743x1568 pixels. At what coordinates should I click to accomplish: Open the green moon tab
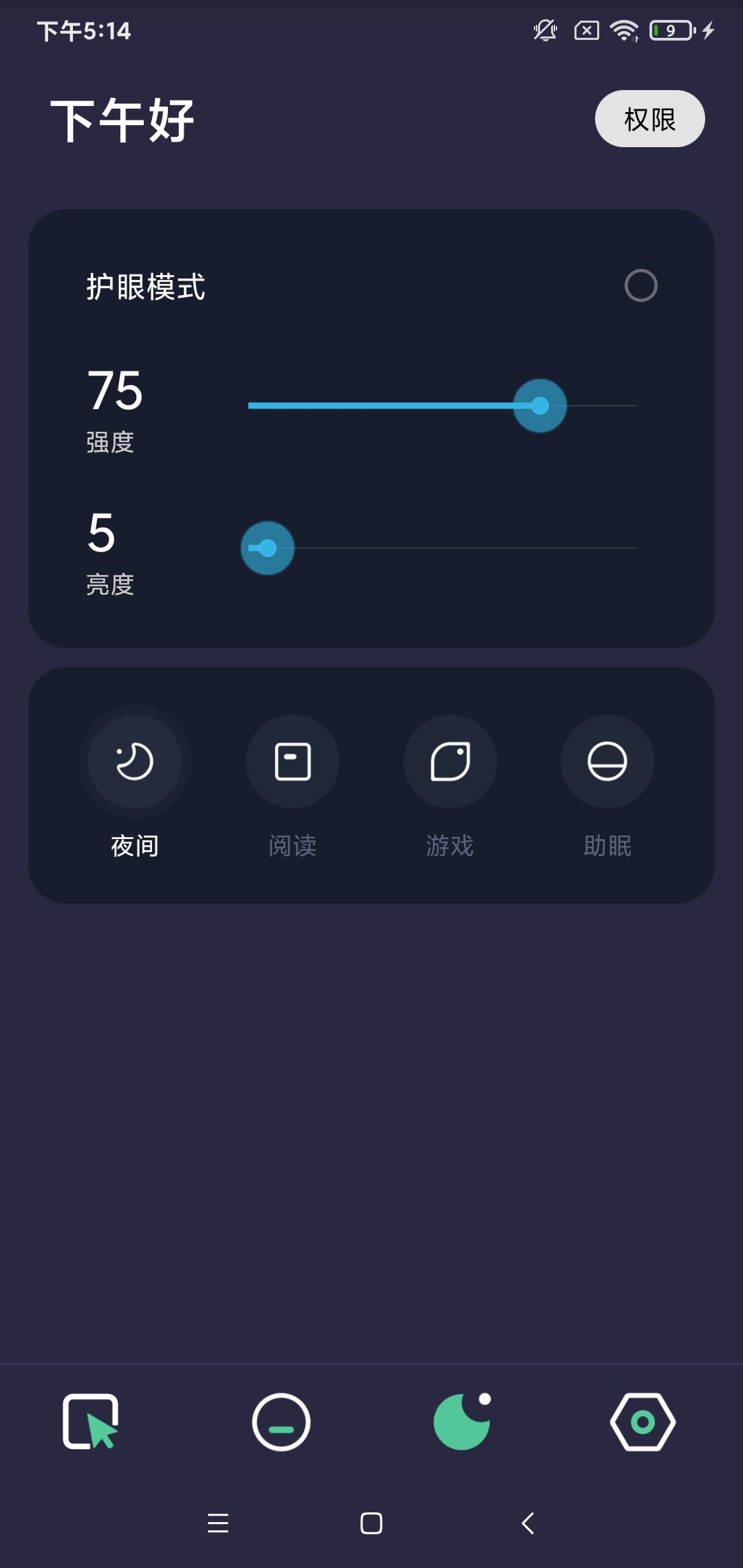(462, 1422)
